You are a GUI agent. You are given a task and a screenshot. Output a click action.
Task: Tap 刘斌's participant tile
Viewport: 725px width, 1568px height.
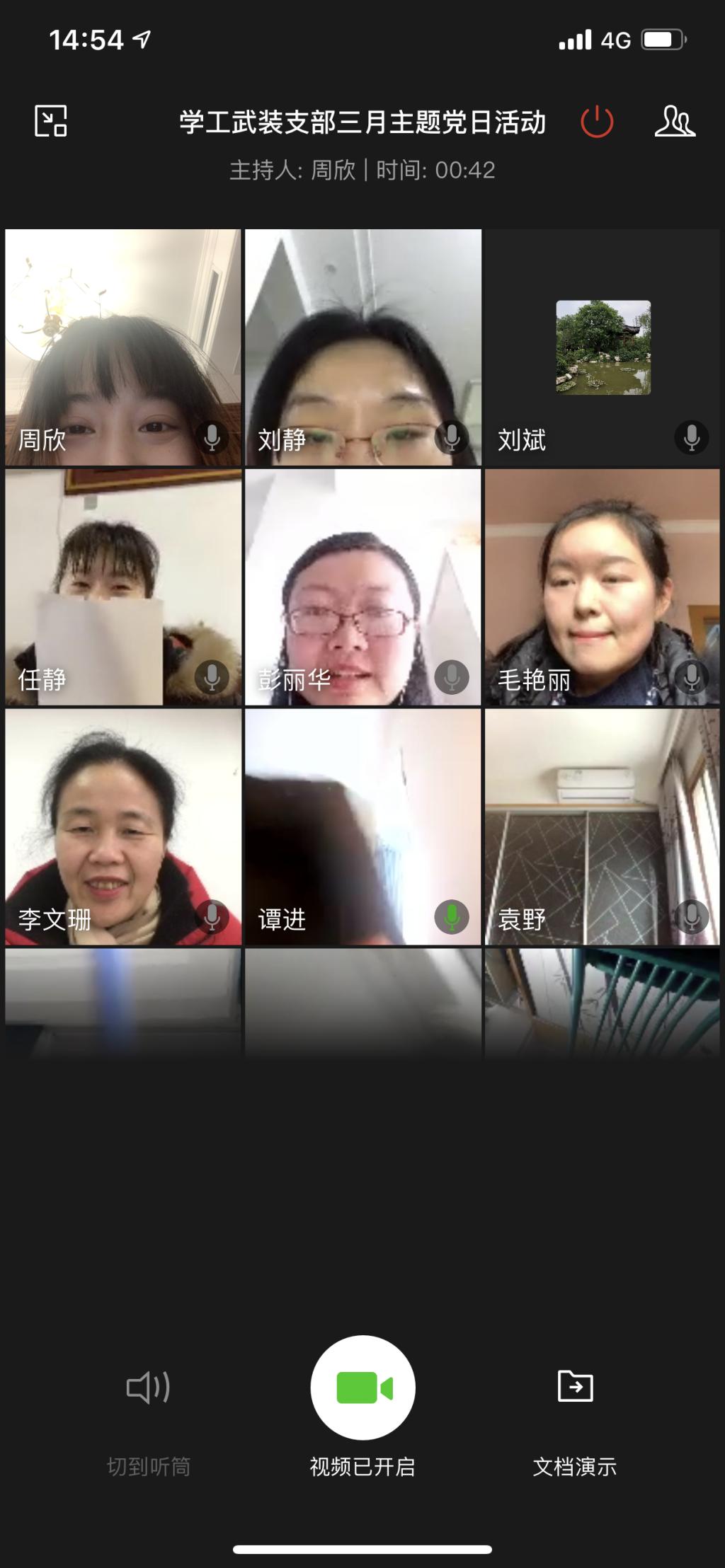coord(603,347)
